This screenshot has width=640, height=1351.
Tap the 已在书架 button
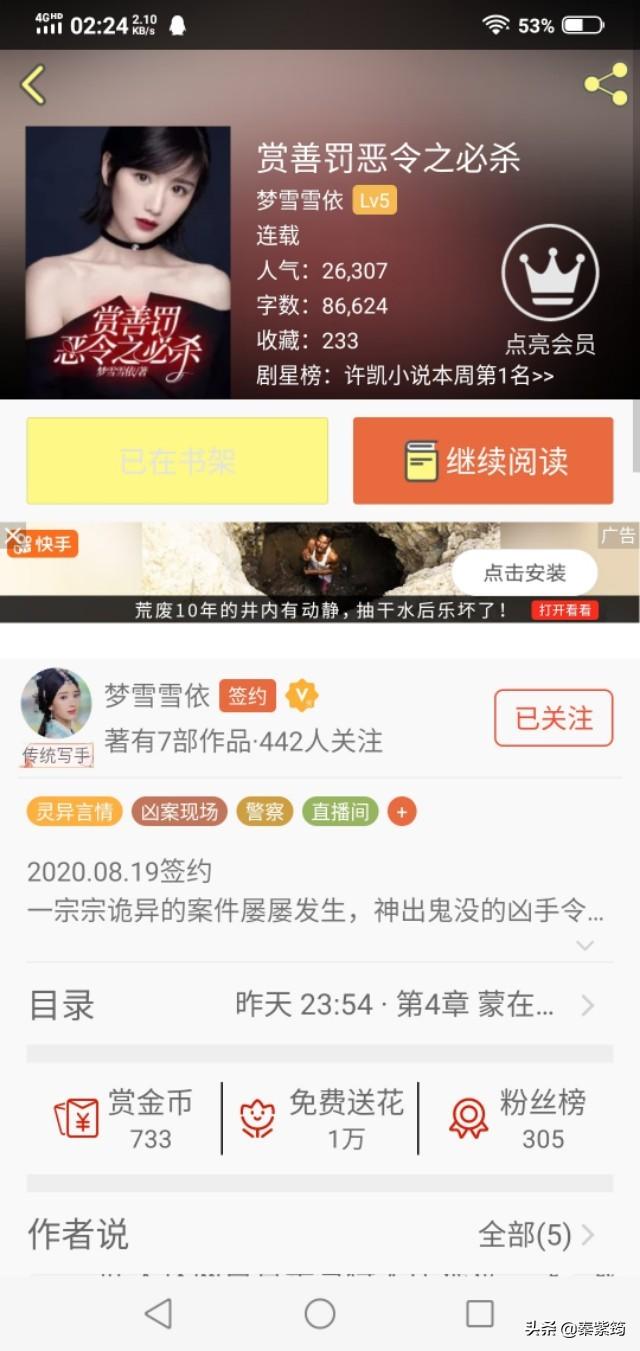tap(177, 461)
